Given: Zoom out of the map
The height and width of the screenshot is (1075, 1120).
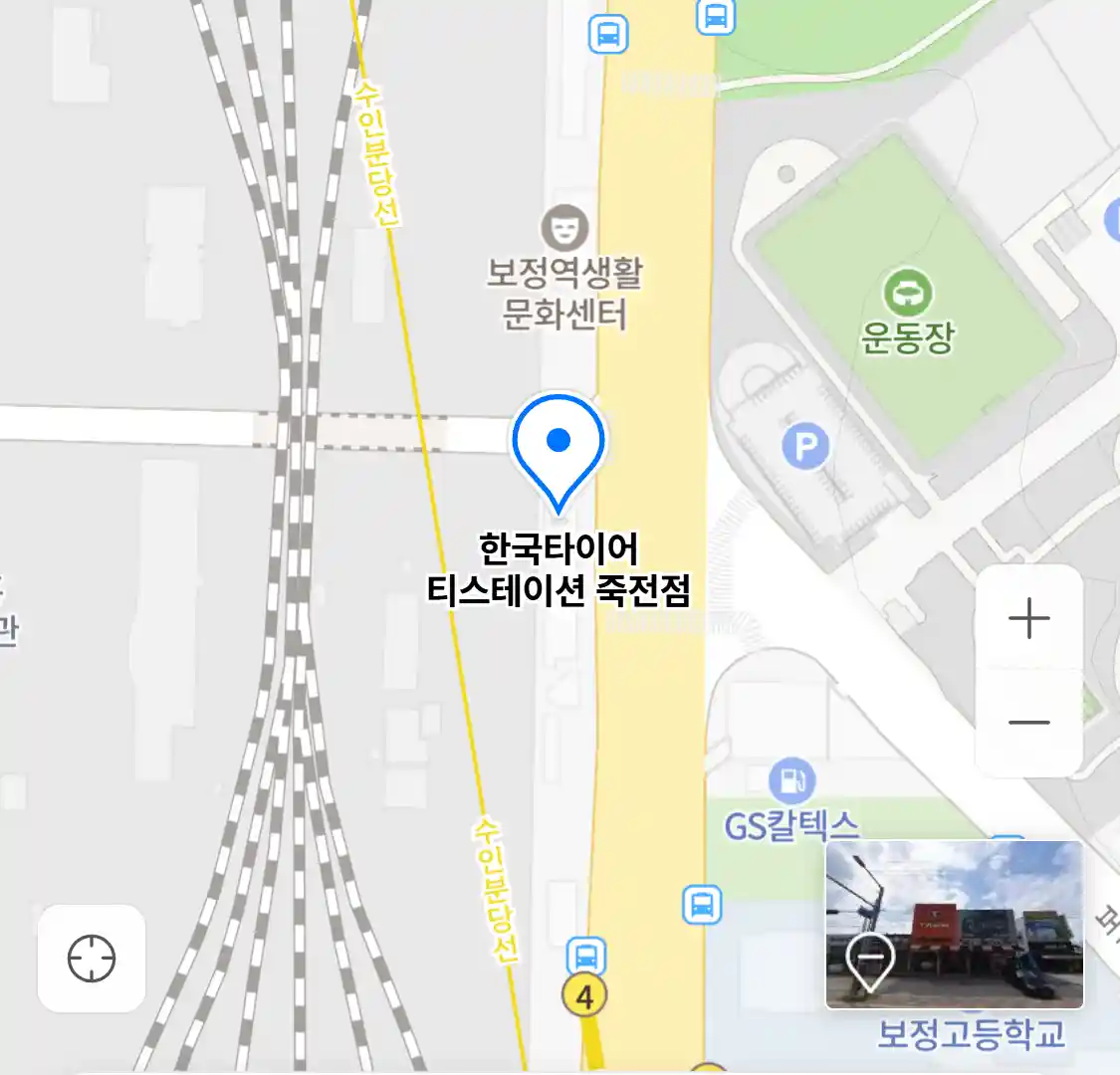Looking at the screenshot, I should pos(1028,723).
